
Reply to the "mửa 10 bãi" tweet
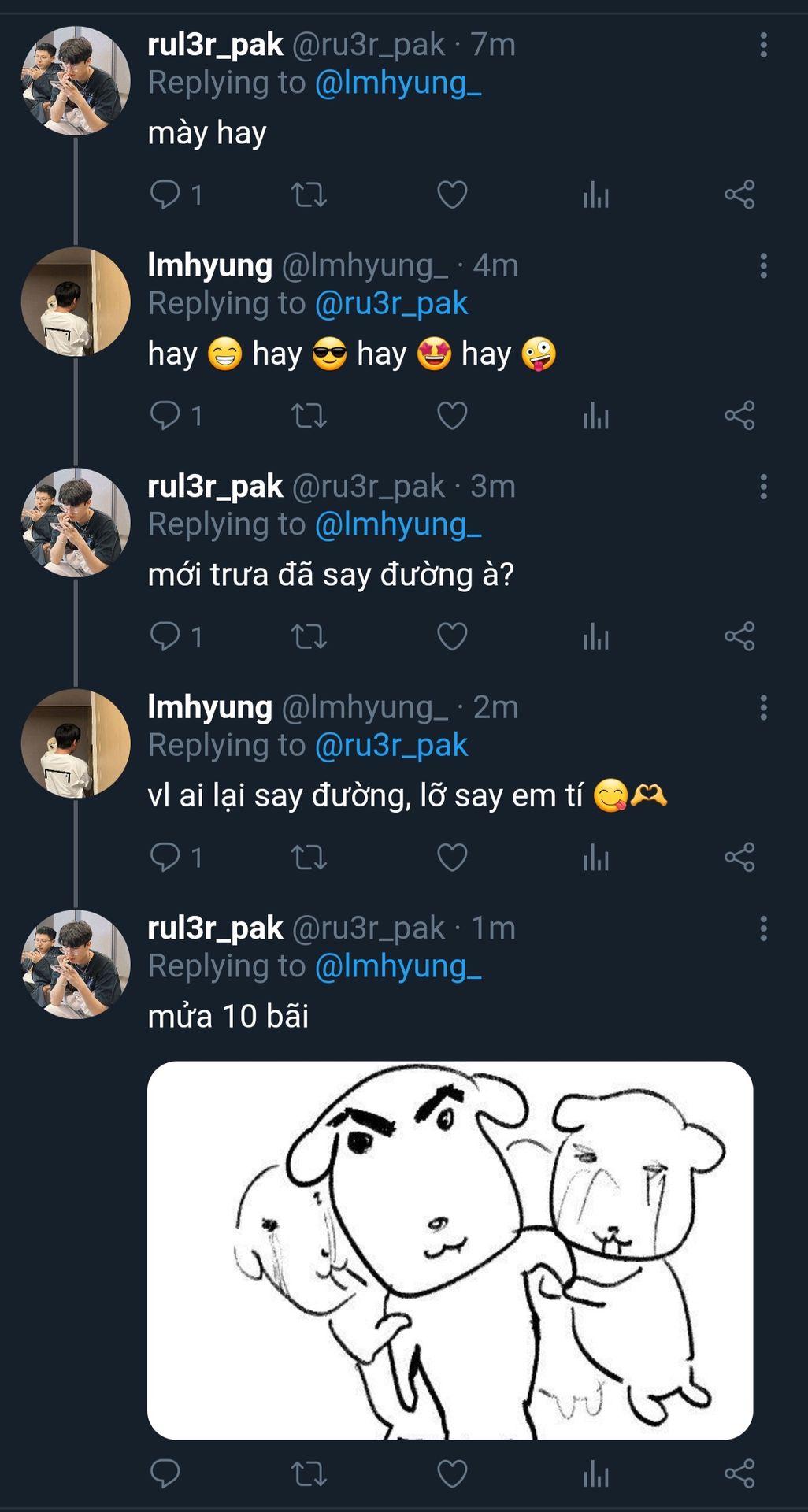point(165,1473)
